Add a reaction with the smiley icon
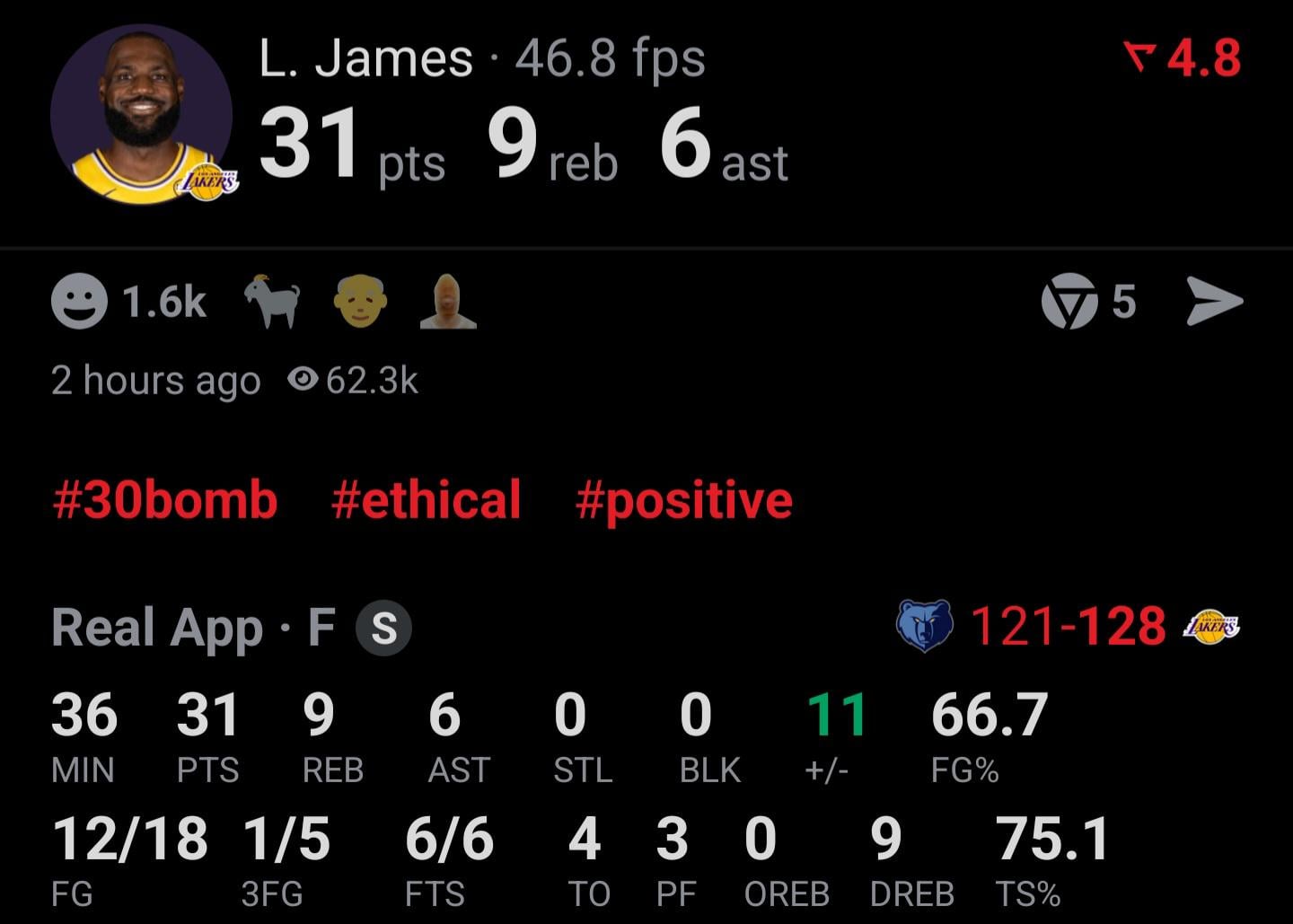 tap(79, 302)
